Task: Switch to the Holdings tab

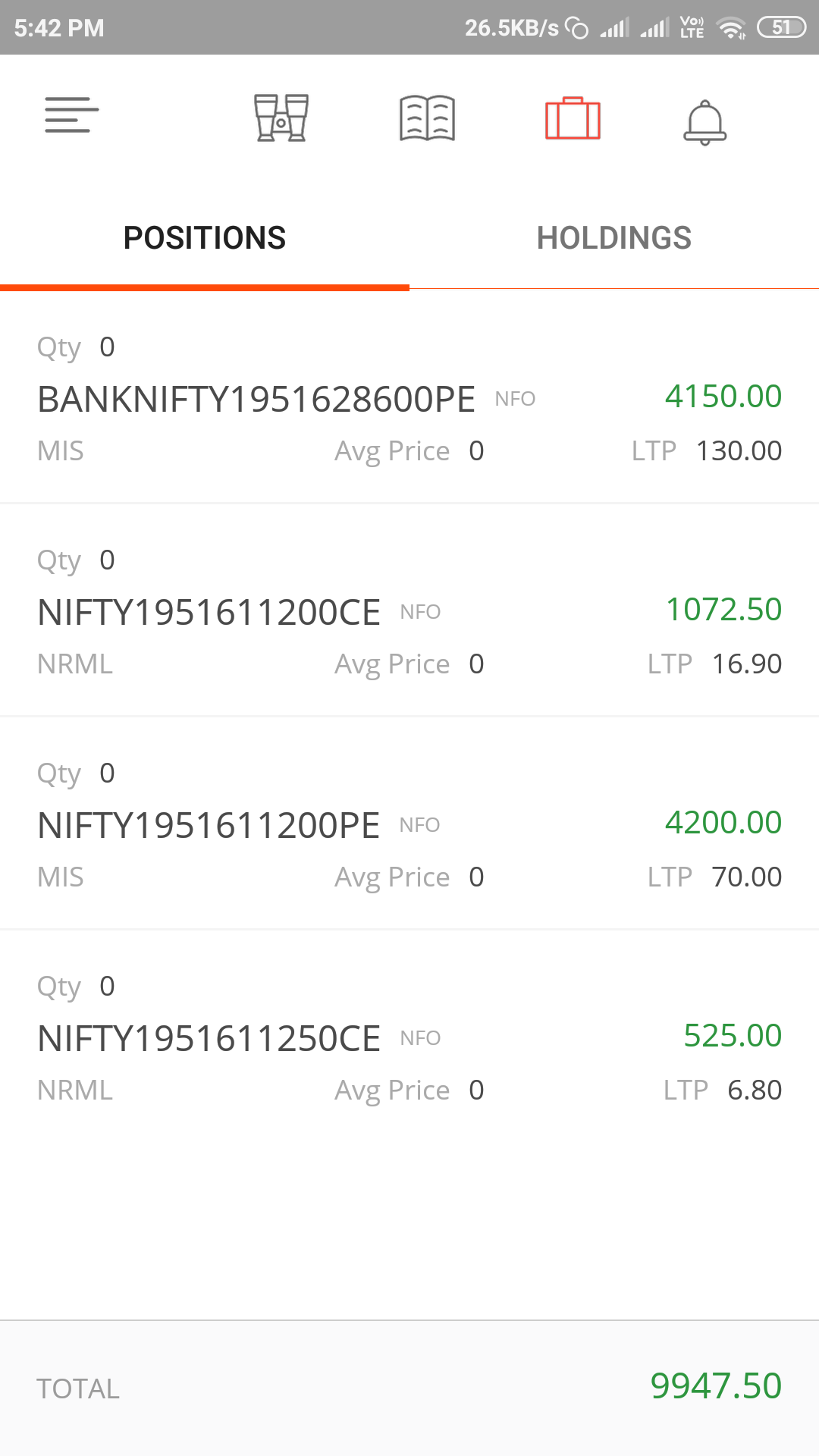Action: point(614,238)
